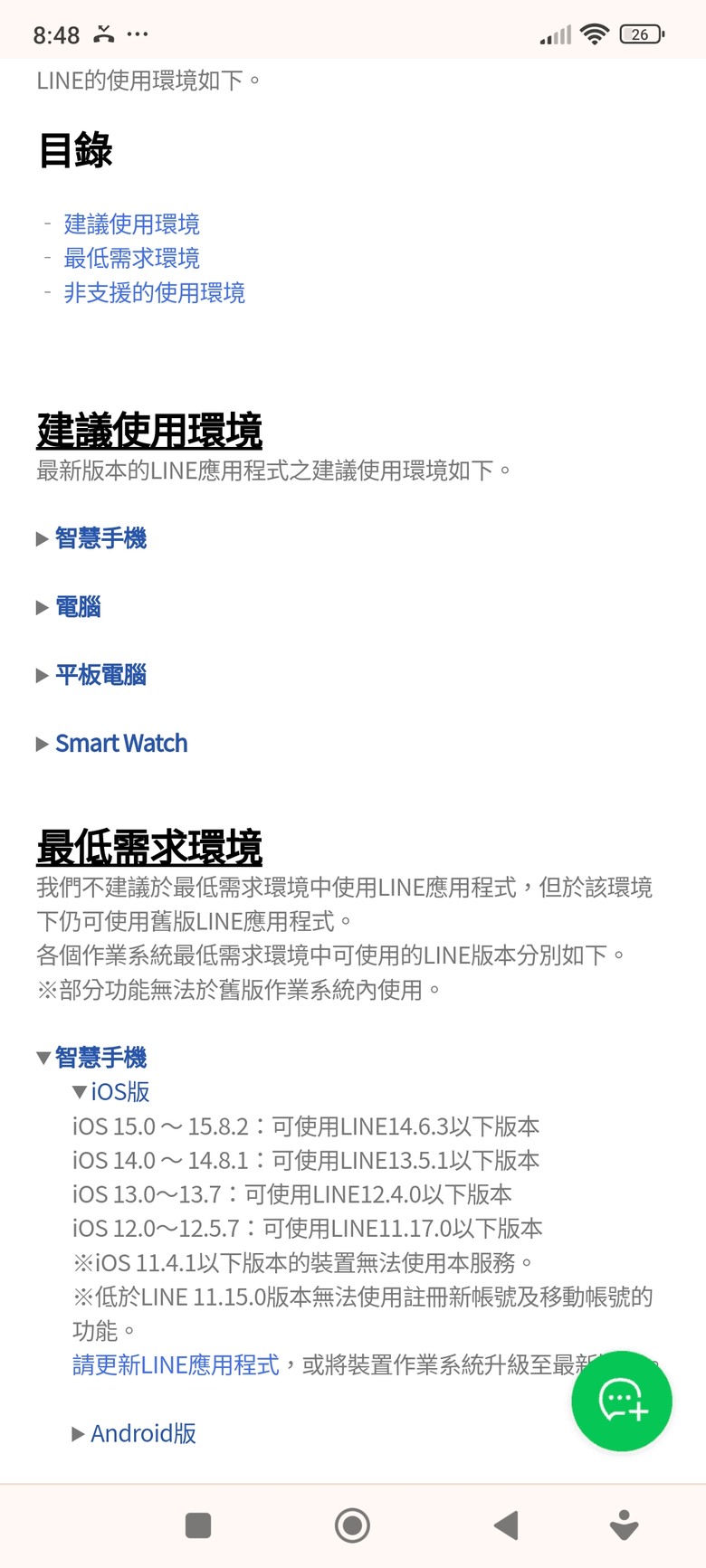Expand the 平板電腦 section
Screen dimensions: 706x1568
tap(100, 675)
